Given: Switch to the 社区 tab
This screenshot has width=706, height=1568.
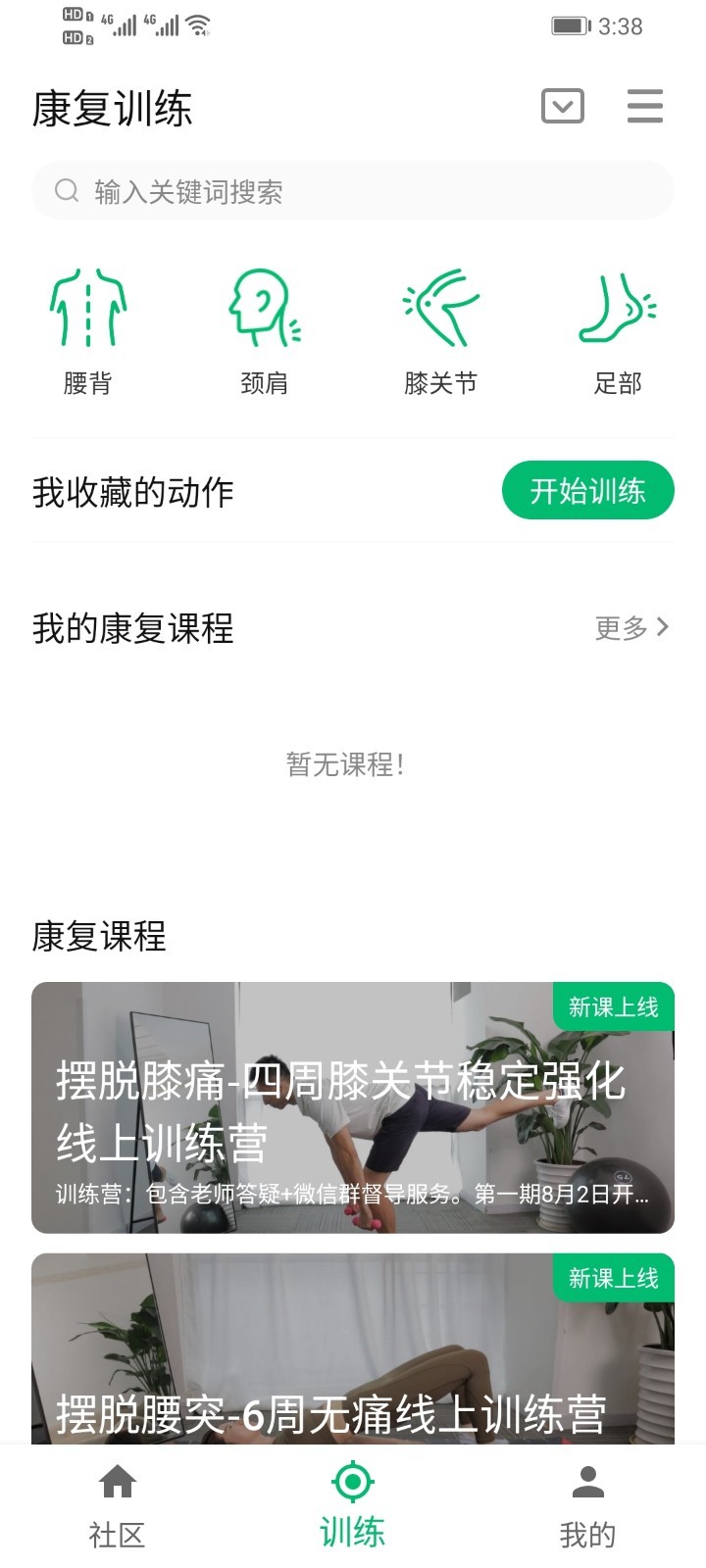Looking at the screenshot, I should [118, 1507].
